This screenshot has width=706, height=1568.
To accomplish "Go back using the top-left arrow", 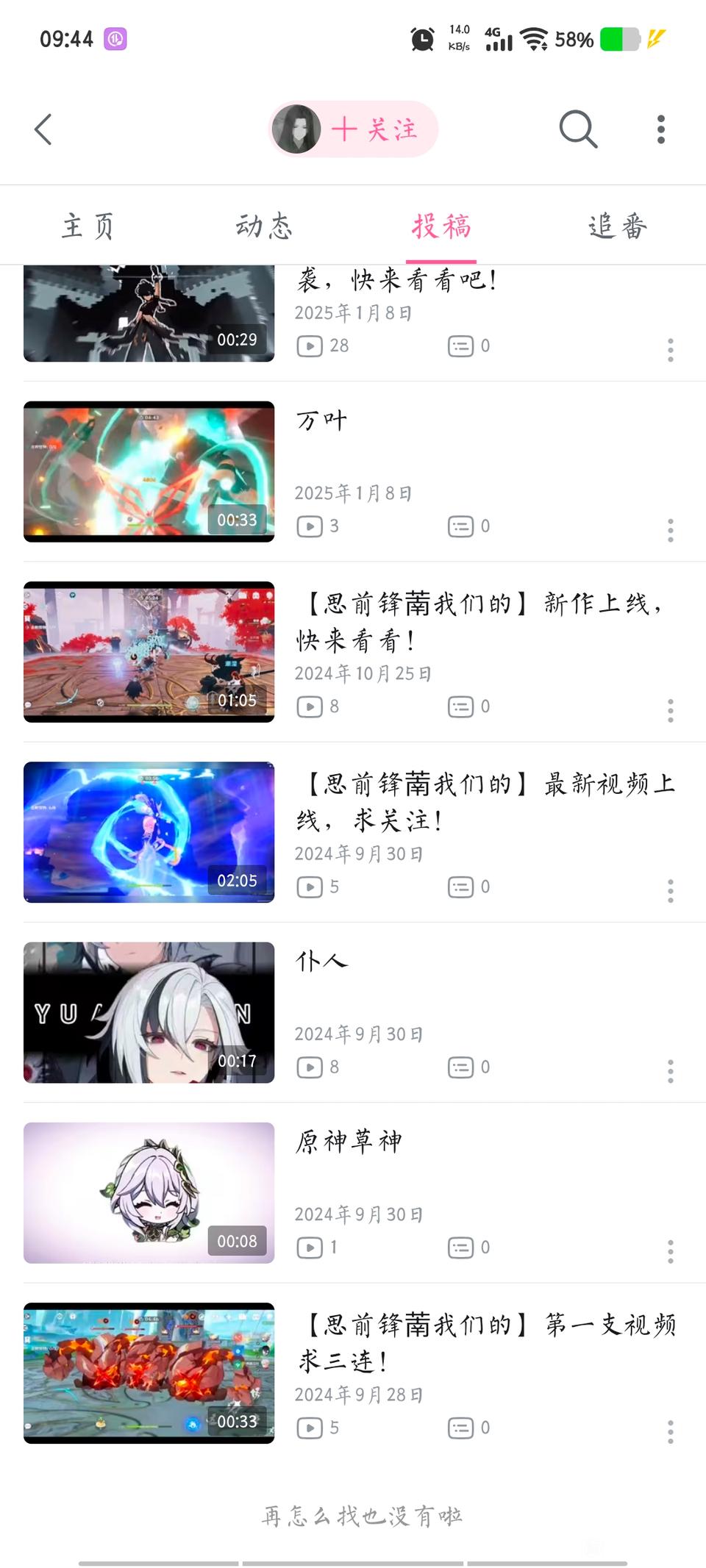I will tap(43, 129).
